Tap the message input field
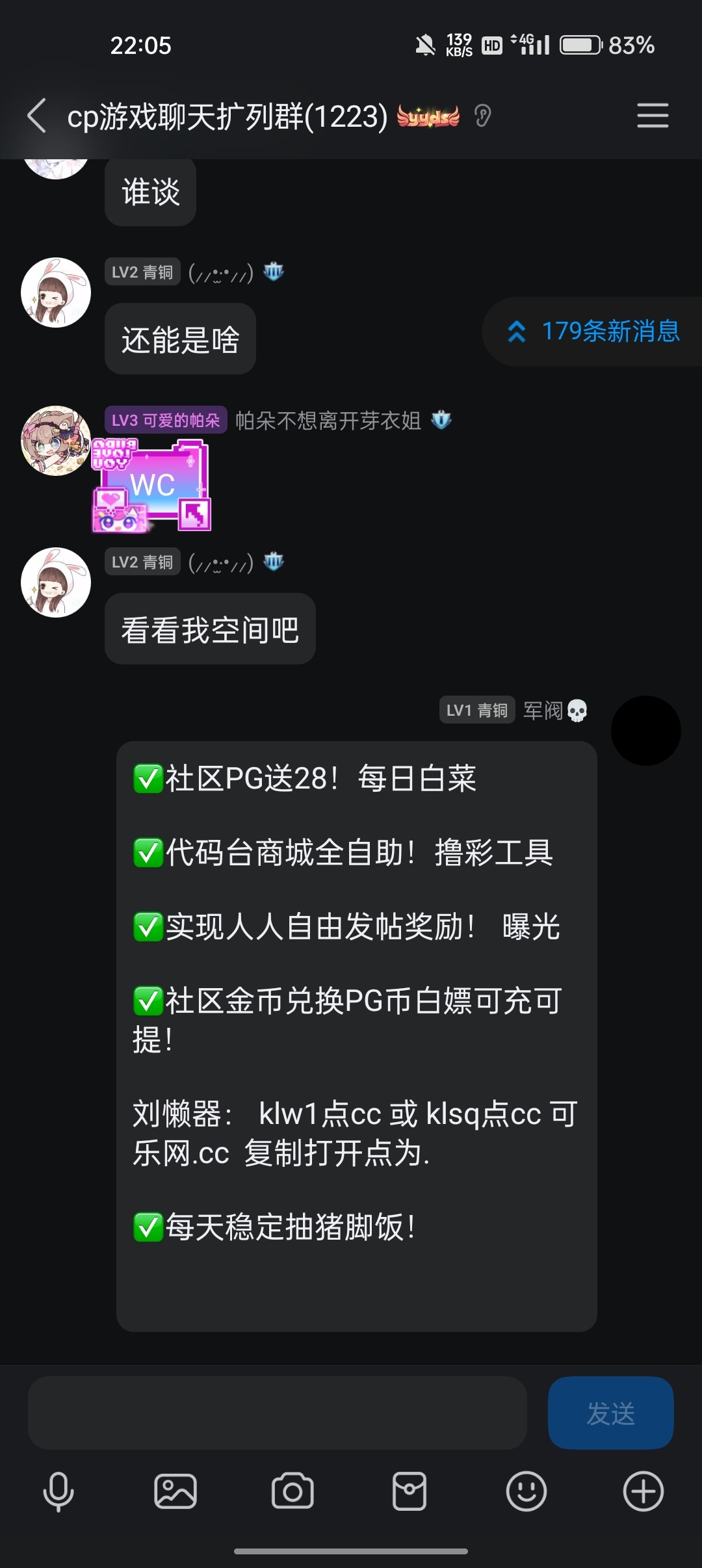 click(277, 1412)
